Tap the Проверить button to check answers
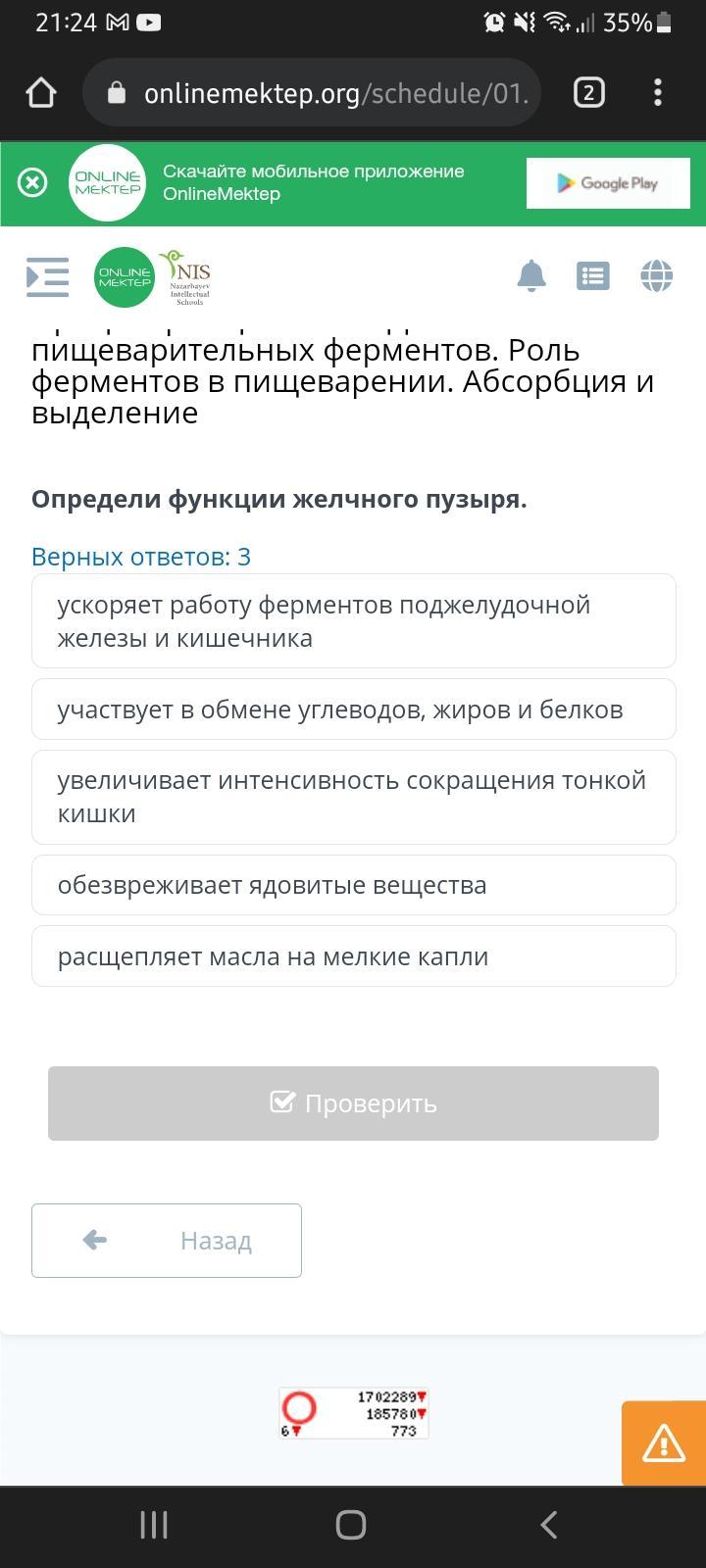The width and height of the screenshot is (706, 1568). pyautogui.click(x=353, y=1103)
